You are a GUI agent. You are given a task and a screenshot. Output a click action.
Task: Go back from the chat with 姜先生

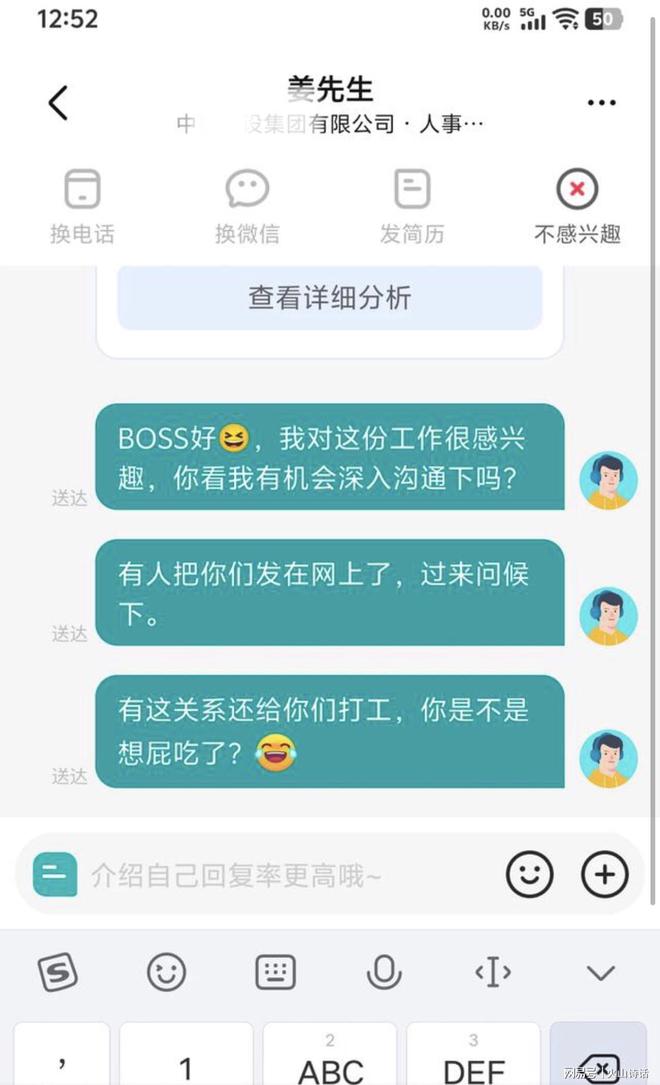click(58, 102)
